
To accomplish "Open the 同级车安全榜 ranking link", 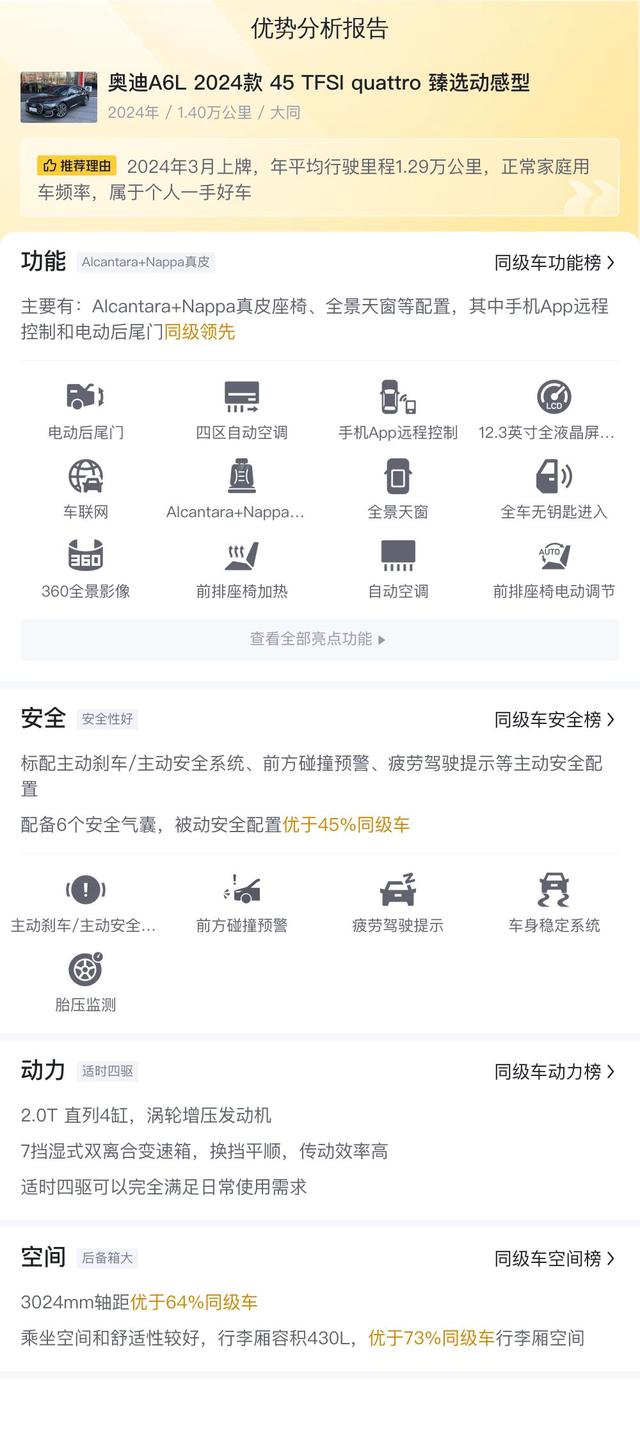I will 555,719.
